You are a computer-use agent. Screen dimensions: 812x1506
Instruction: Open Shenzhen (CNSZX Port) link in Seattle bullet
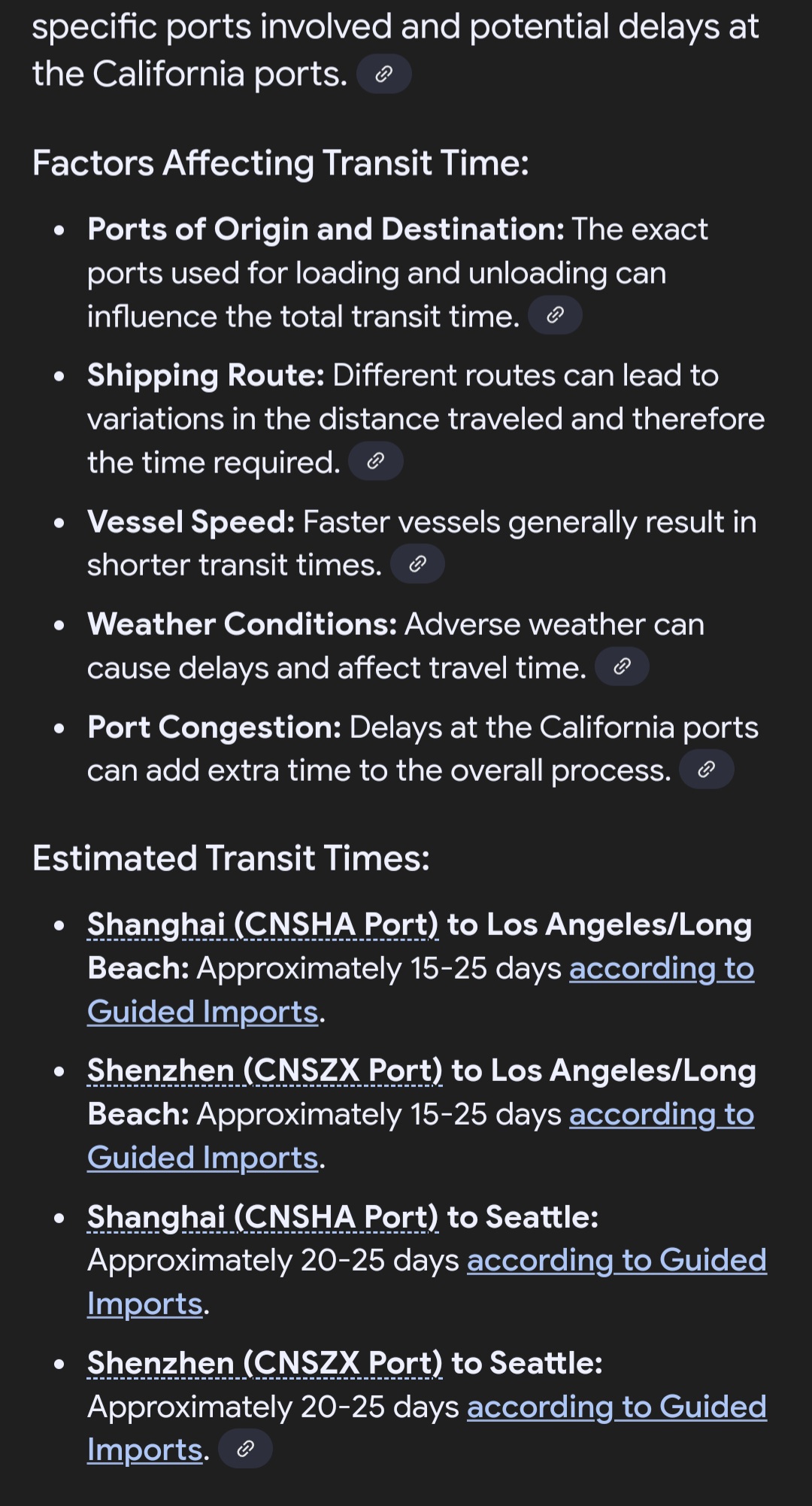pyautogui.click(x=265, y=1363)
